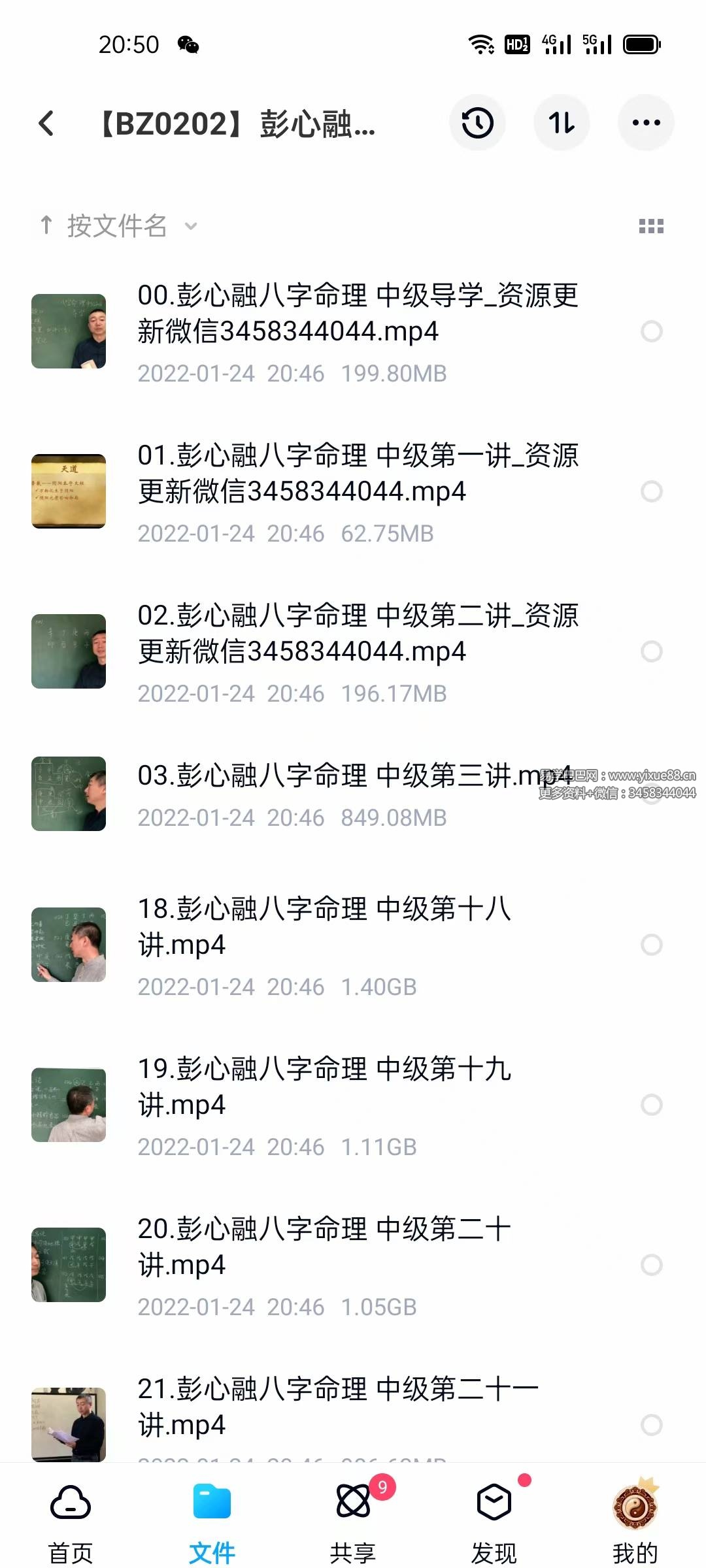This screenshot has height=1568, width=706.
Task: Select the 00 中级导学 video checkbox
Action: coord(652,332)
